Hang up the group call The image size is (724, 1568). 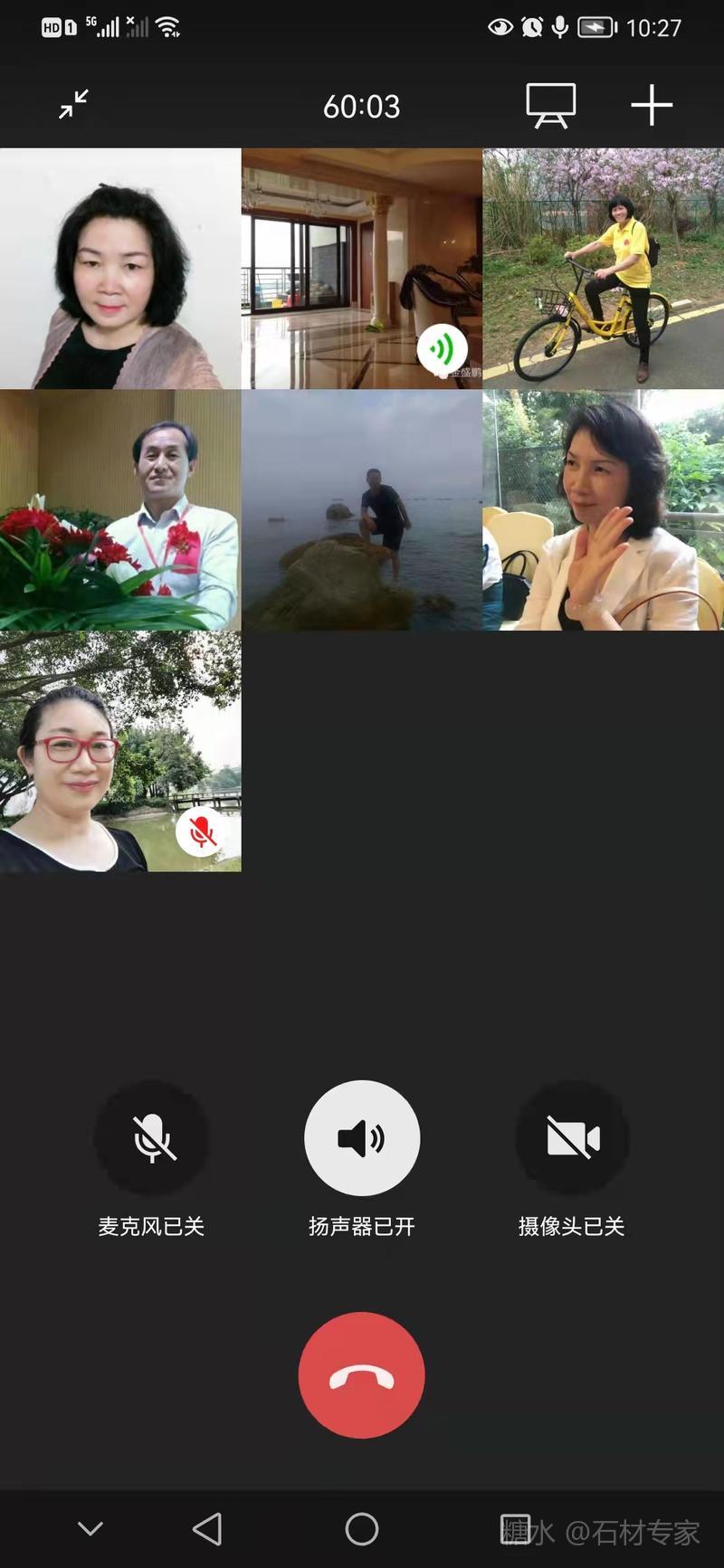[x=362, y=1374]
